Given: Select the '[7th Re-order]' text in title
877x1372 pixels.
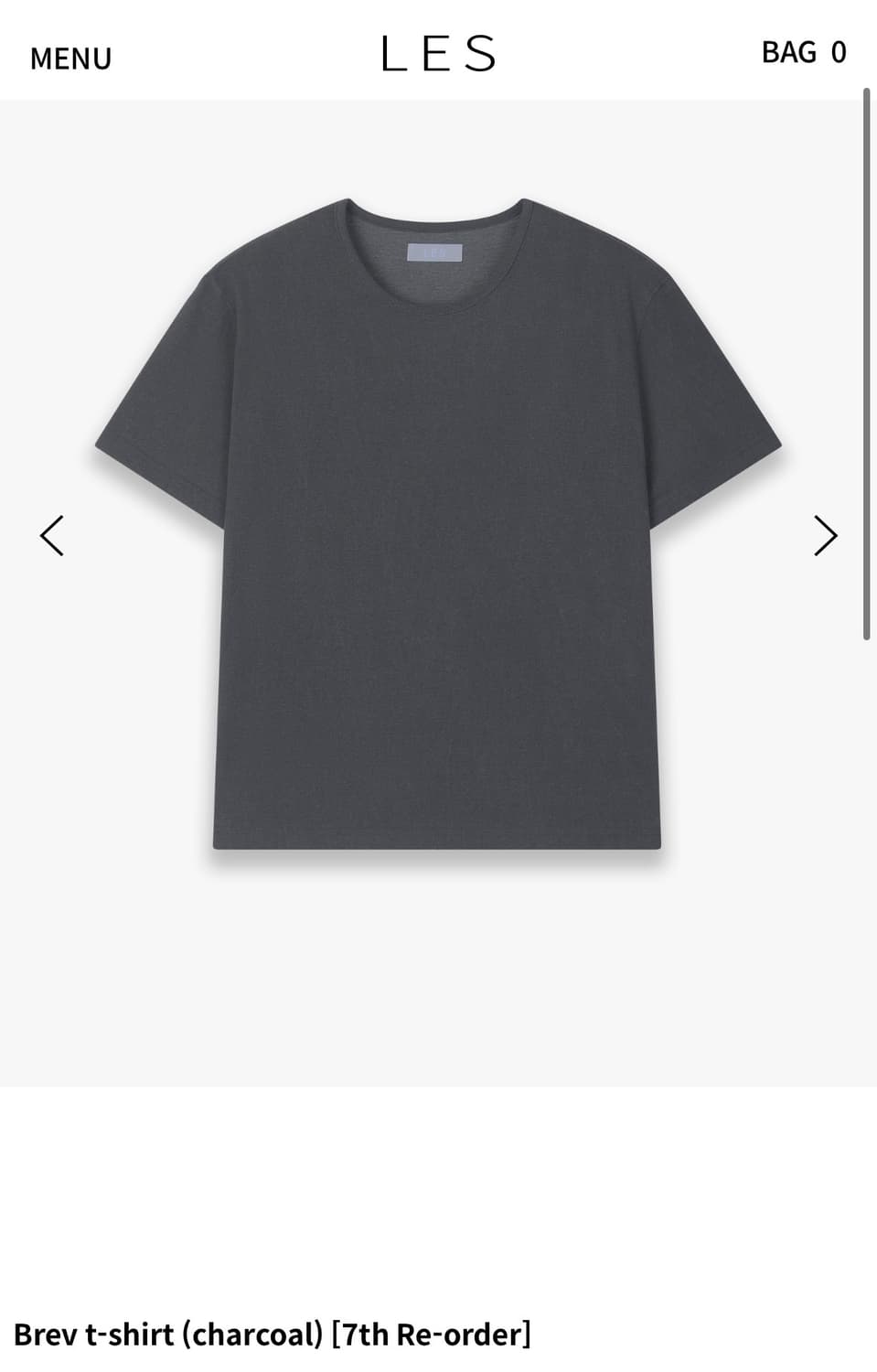Looking at the screenshot, I should pos(434,1334).
